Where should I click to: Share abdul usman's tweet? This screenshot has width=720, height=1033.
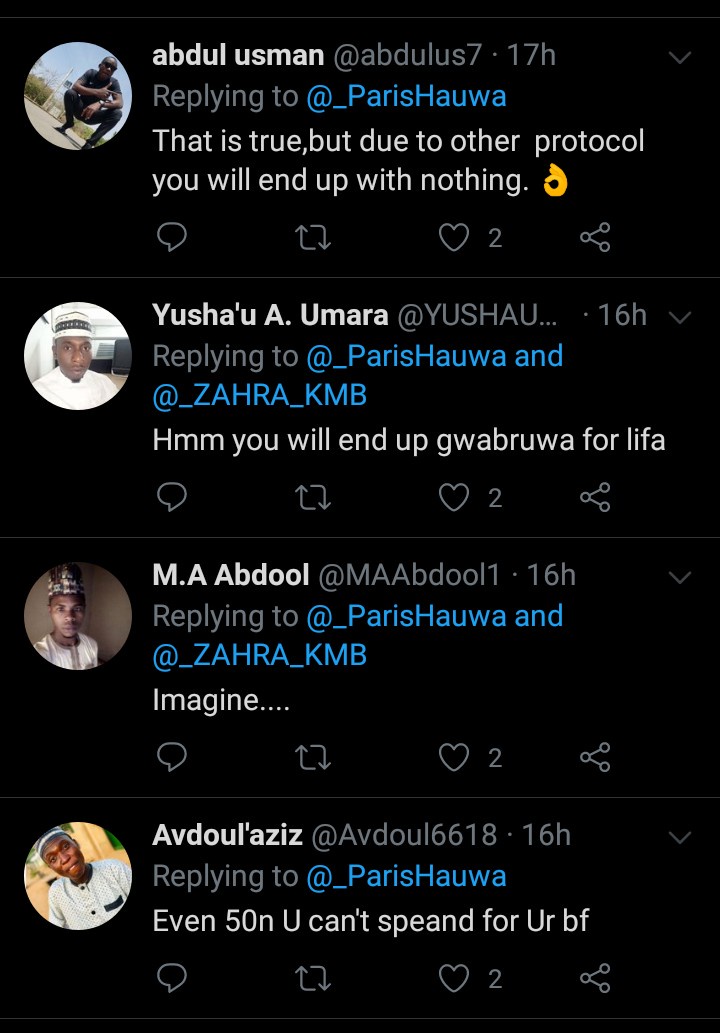coord(595,237)
